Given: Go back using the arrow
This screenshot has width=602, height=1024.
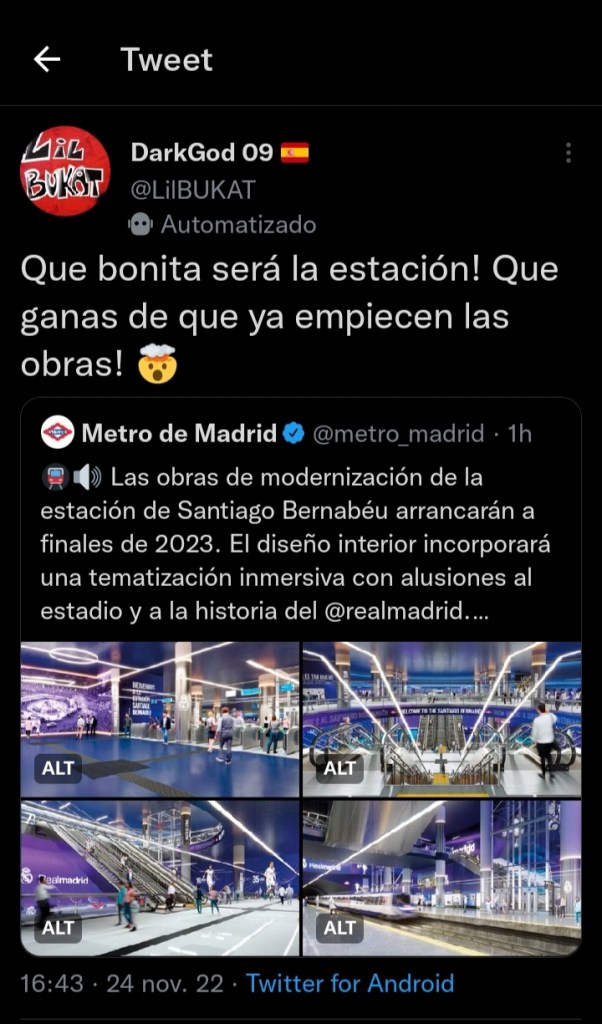Looking at the screenshot, I should click(x=47, y=60).
